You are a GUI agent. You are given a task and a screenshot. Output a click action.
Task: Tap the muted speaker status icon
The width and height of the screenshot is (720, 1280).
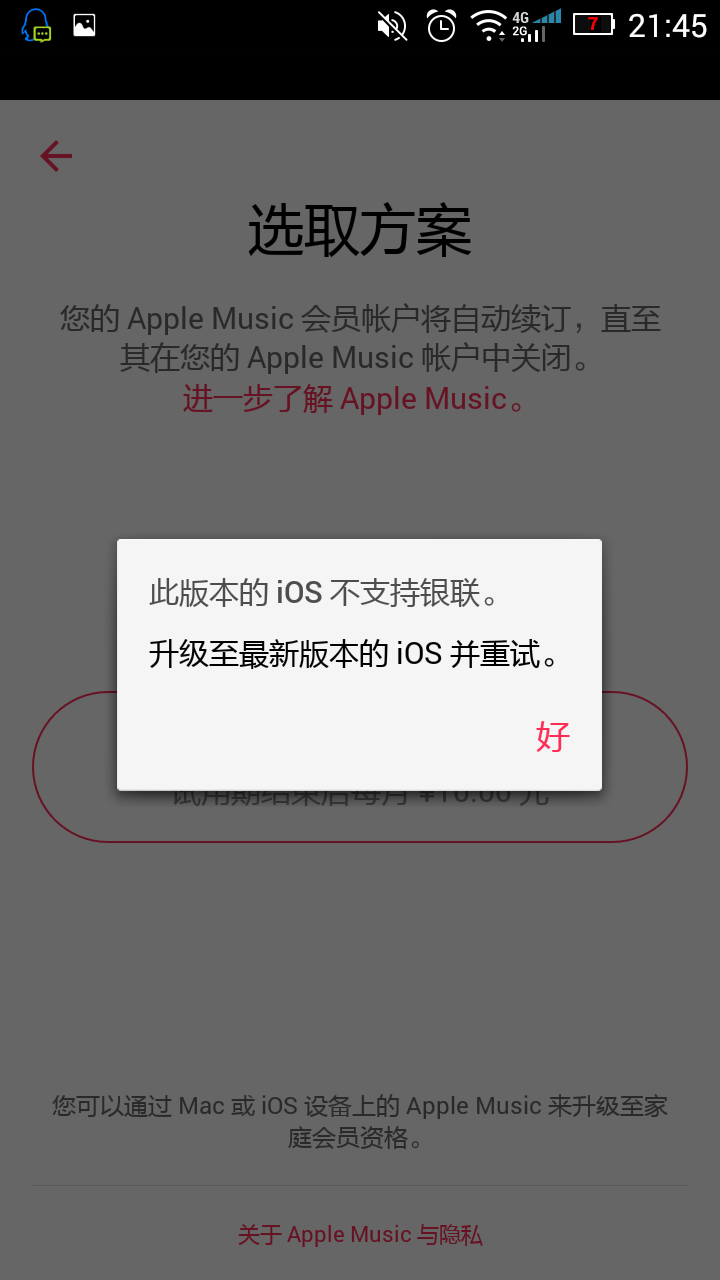390,26
